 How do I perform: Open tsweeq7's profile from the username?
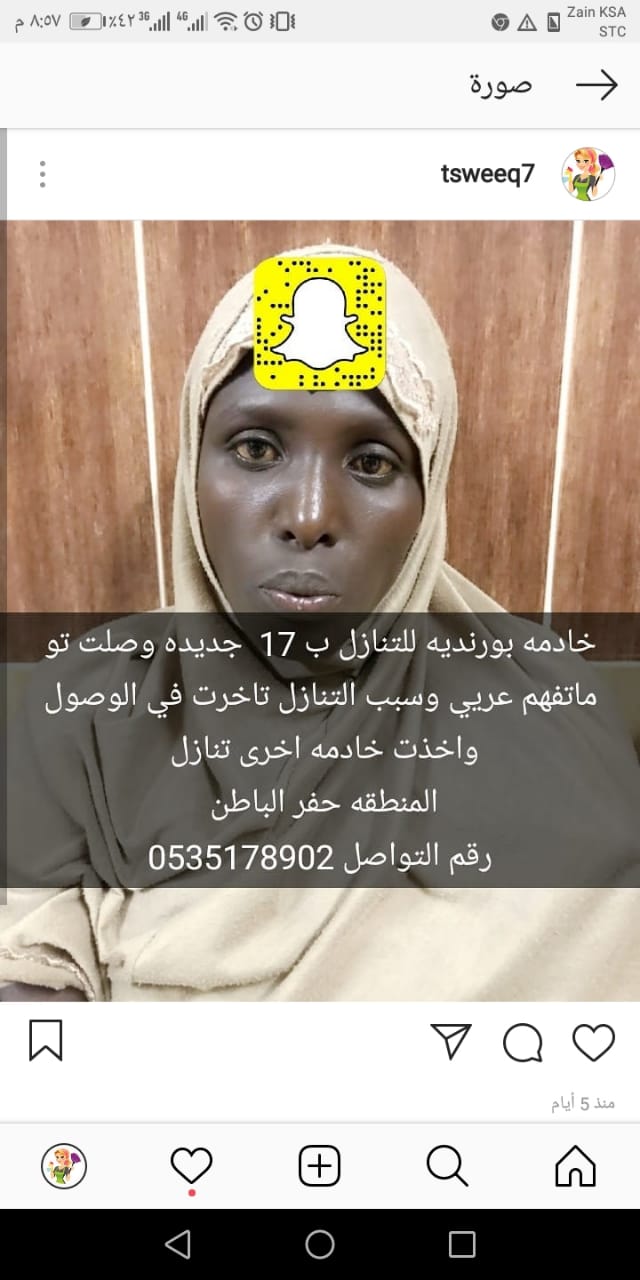(x=487, y=174)
